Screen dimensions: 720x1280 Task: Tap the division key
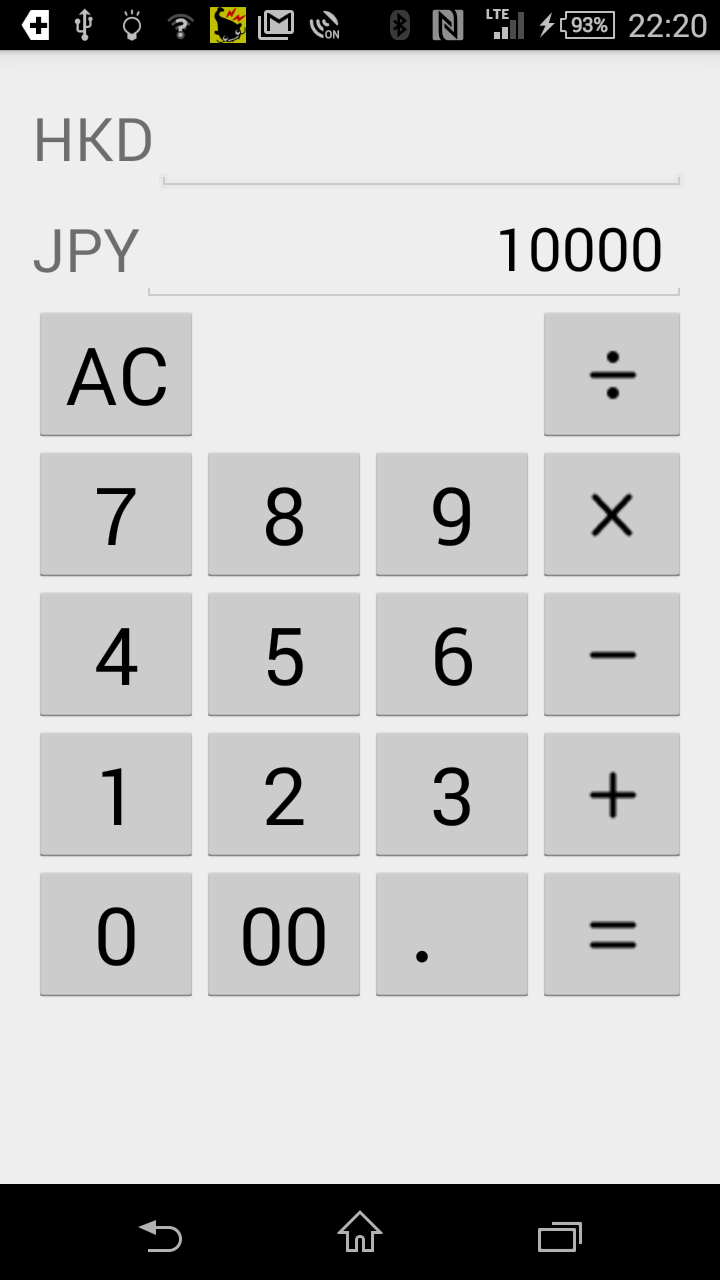click(x=611, y=373)
